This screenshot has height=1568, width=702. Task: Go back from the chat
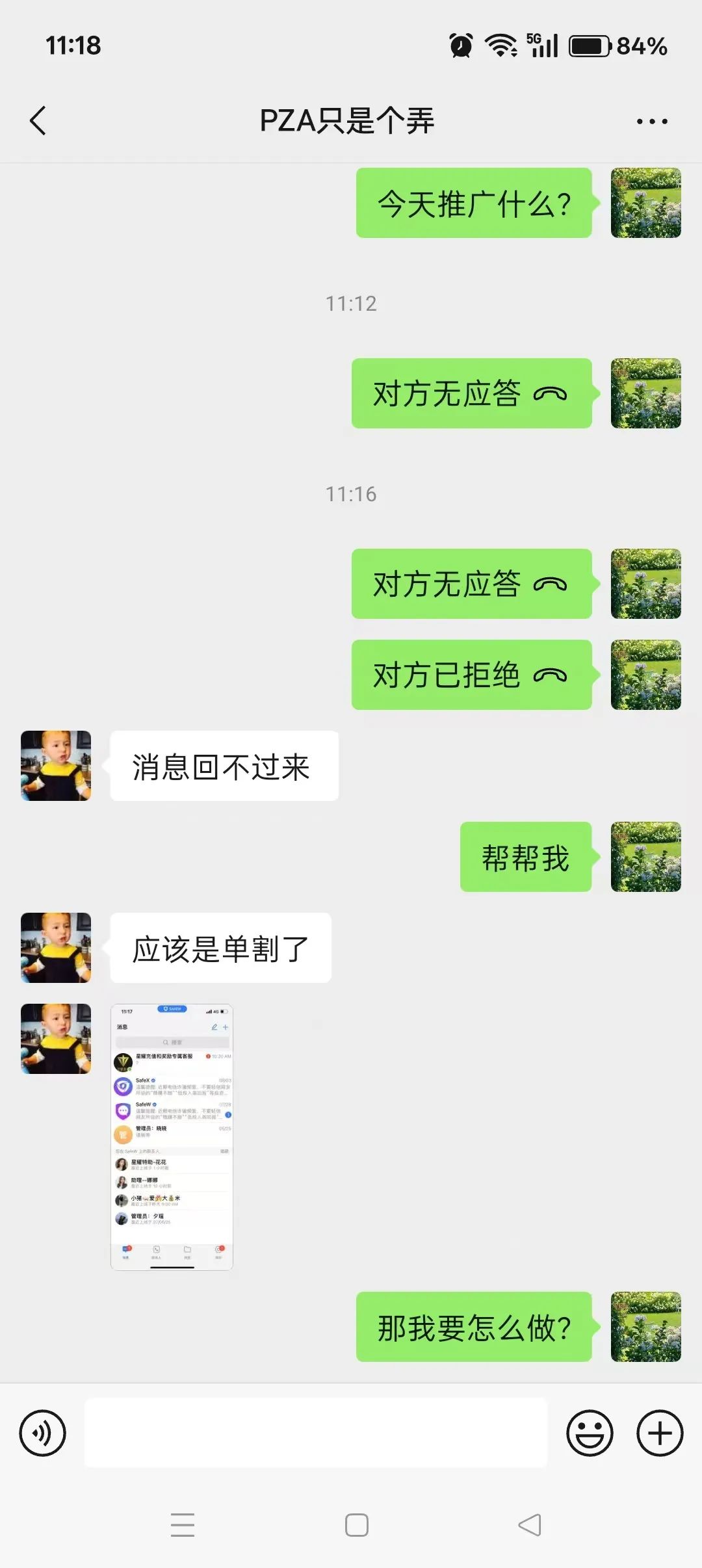[x=38, y=121]
